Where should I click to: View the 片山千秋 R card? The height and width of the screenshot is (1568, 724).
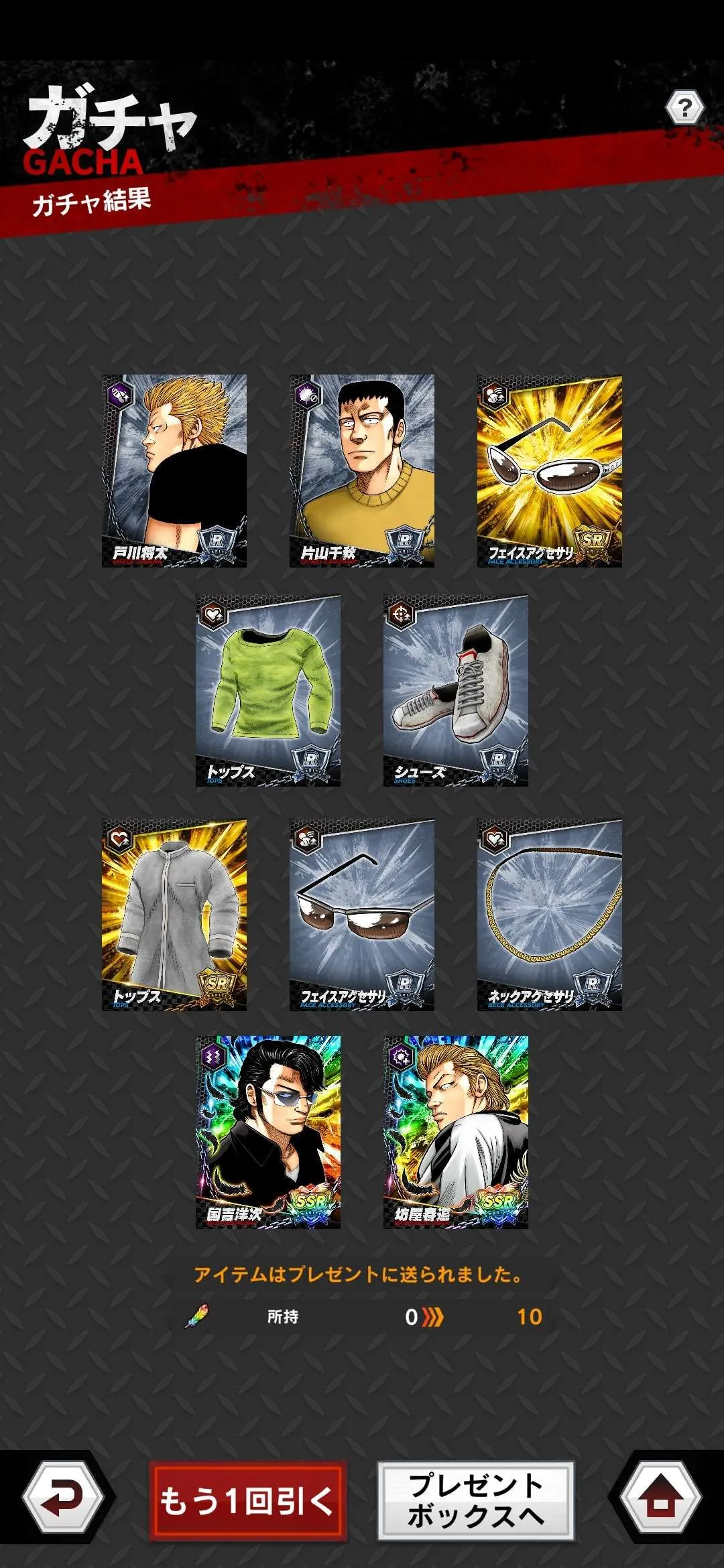click(362, 470)
